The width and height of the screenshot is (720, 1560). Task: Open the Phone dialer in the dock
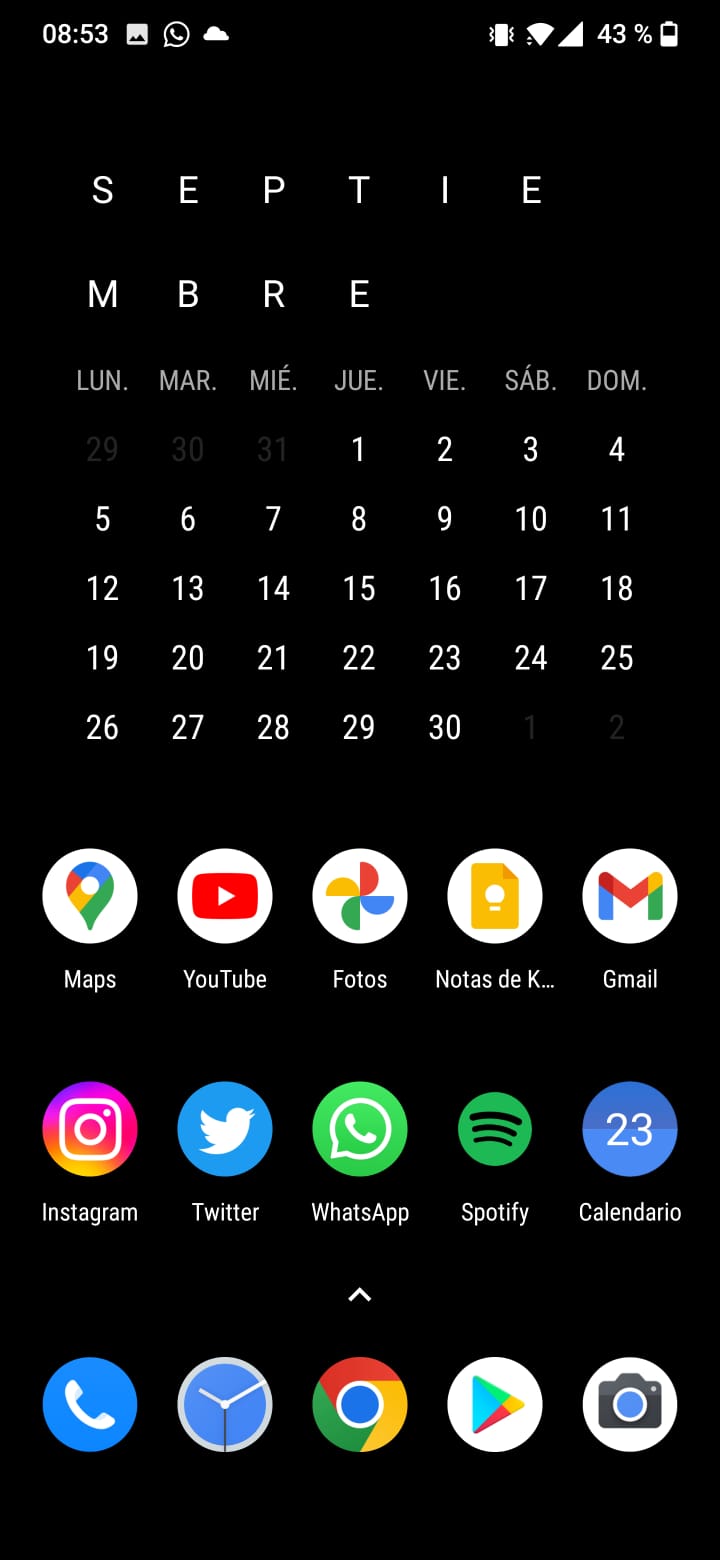click(90, 1404)
